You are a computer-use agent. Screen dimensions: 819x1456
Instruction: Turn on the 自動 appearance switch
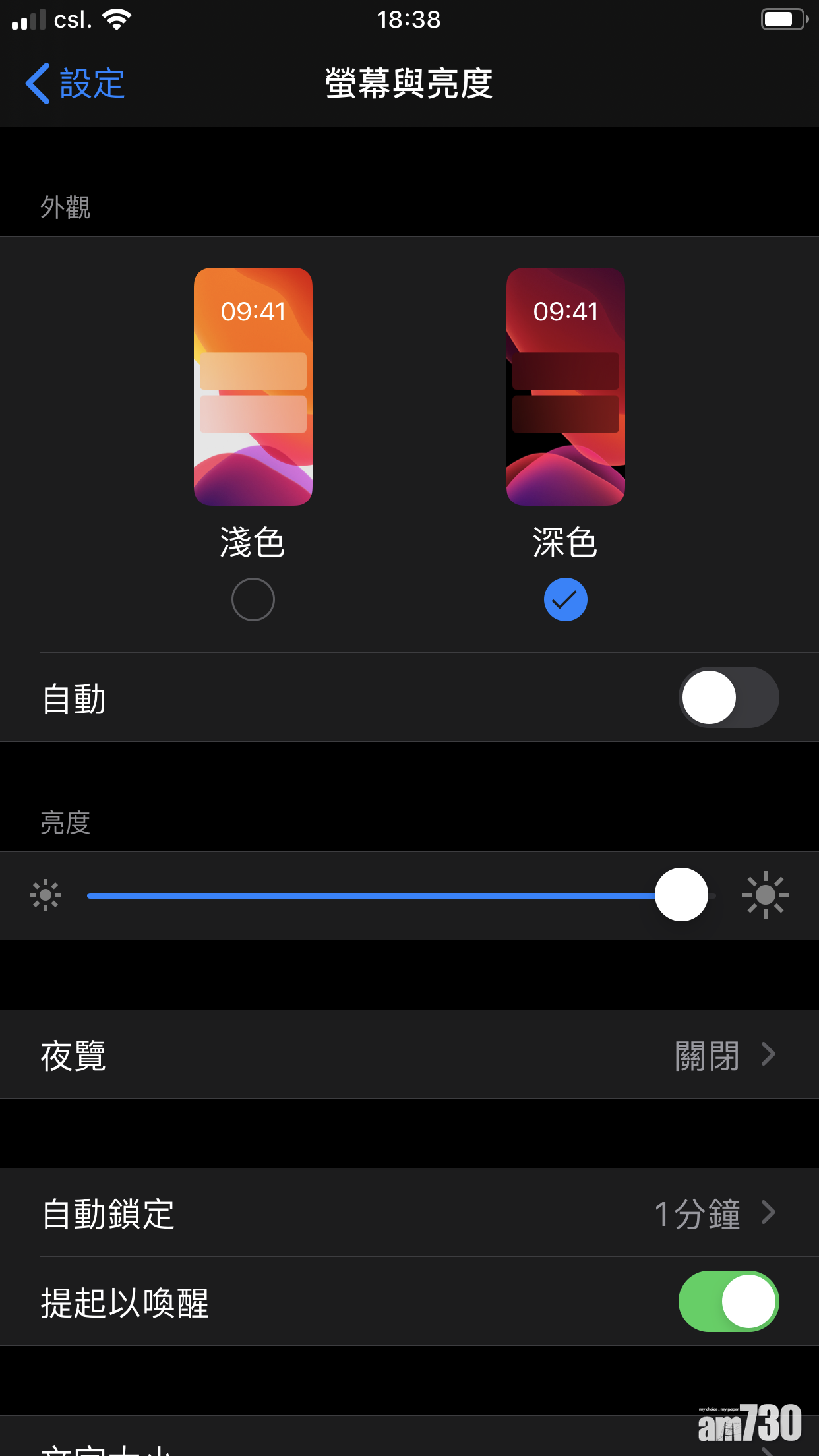pyautogui.click(x=728, y=698)
